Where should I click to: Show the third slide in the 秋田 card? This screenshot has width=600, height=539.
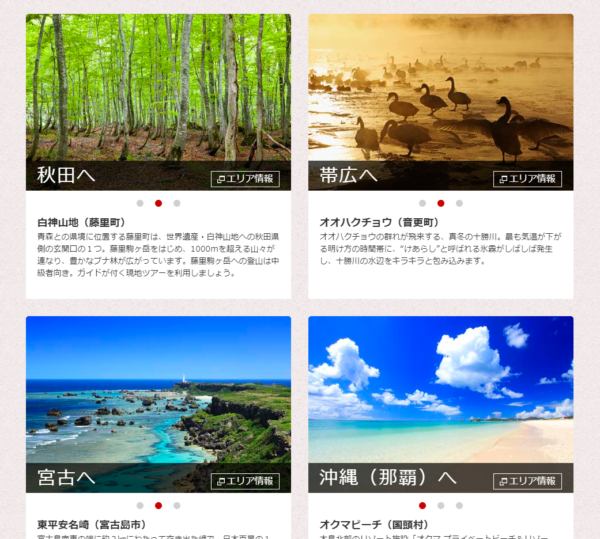tap(177, 203)
